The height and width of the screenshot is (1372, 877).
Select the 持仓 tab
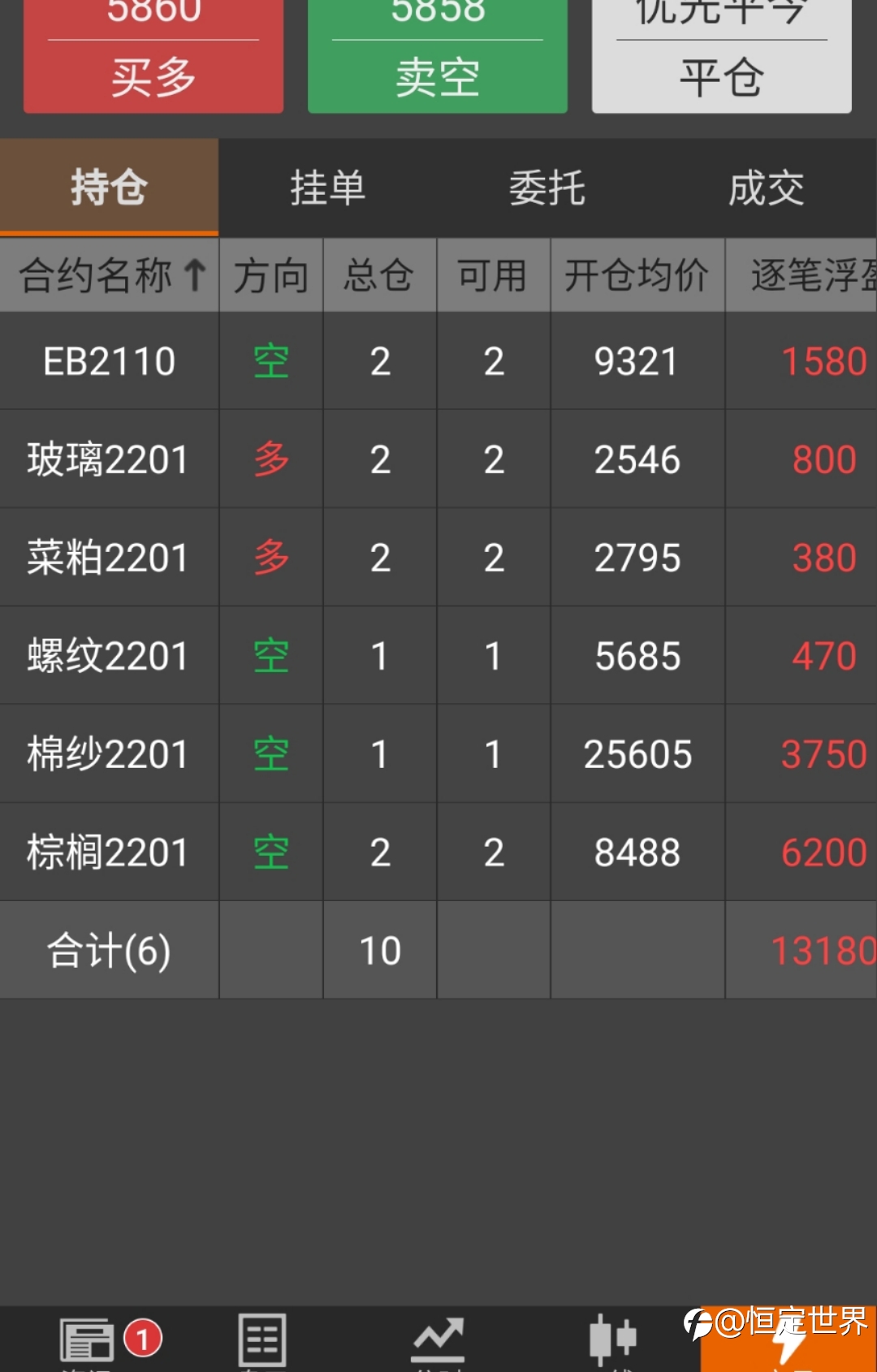coord(109,188)
